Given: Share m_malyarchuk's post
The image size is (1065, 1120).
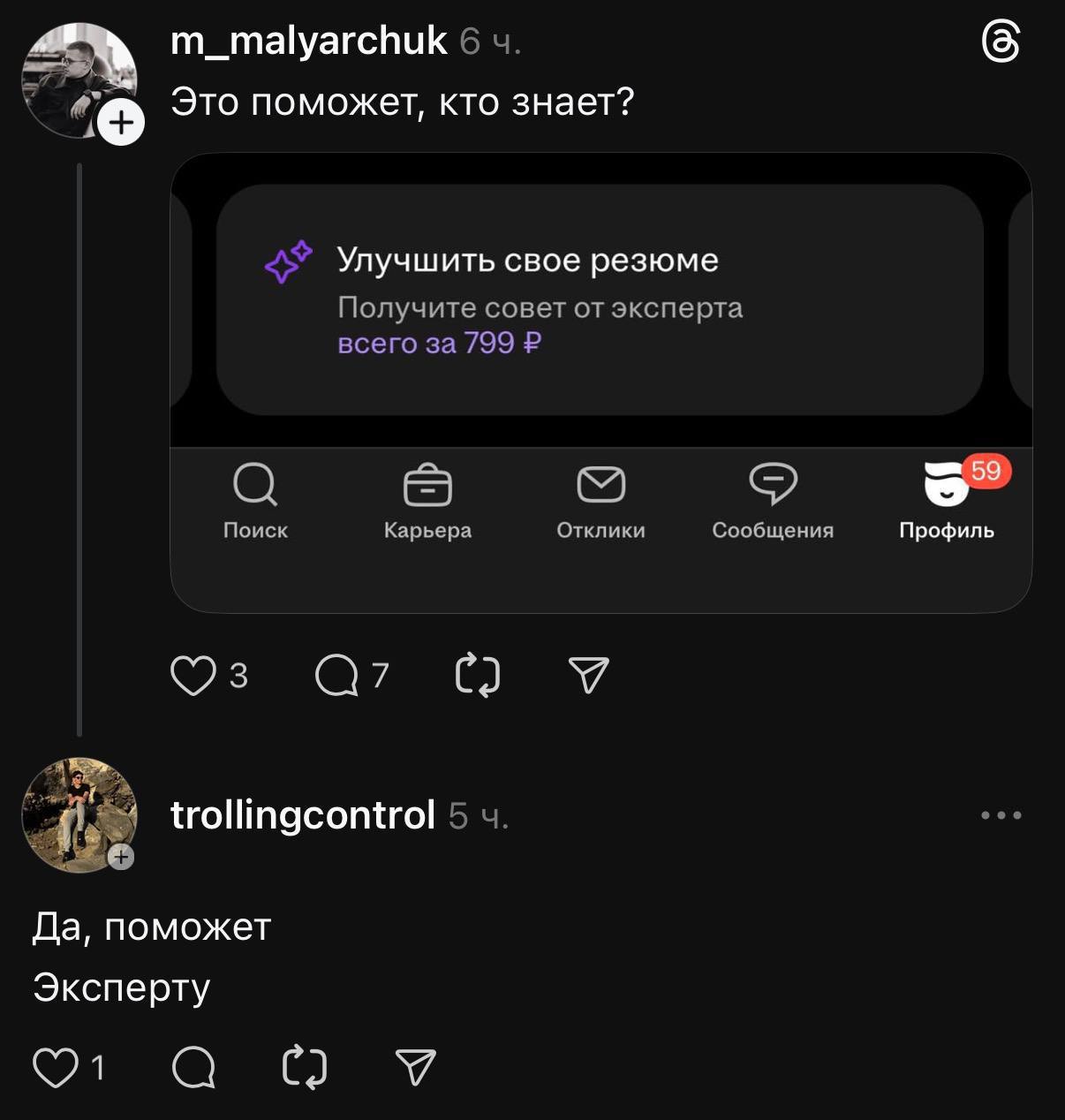Looking at the screenshot, I should click(x=589, y=677).
